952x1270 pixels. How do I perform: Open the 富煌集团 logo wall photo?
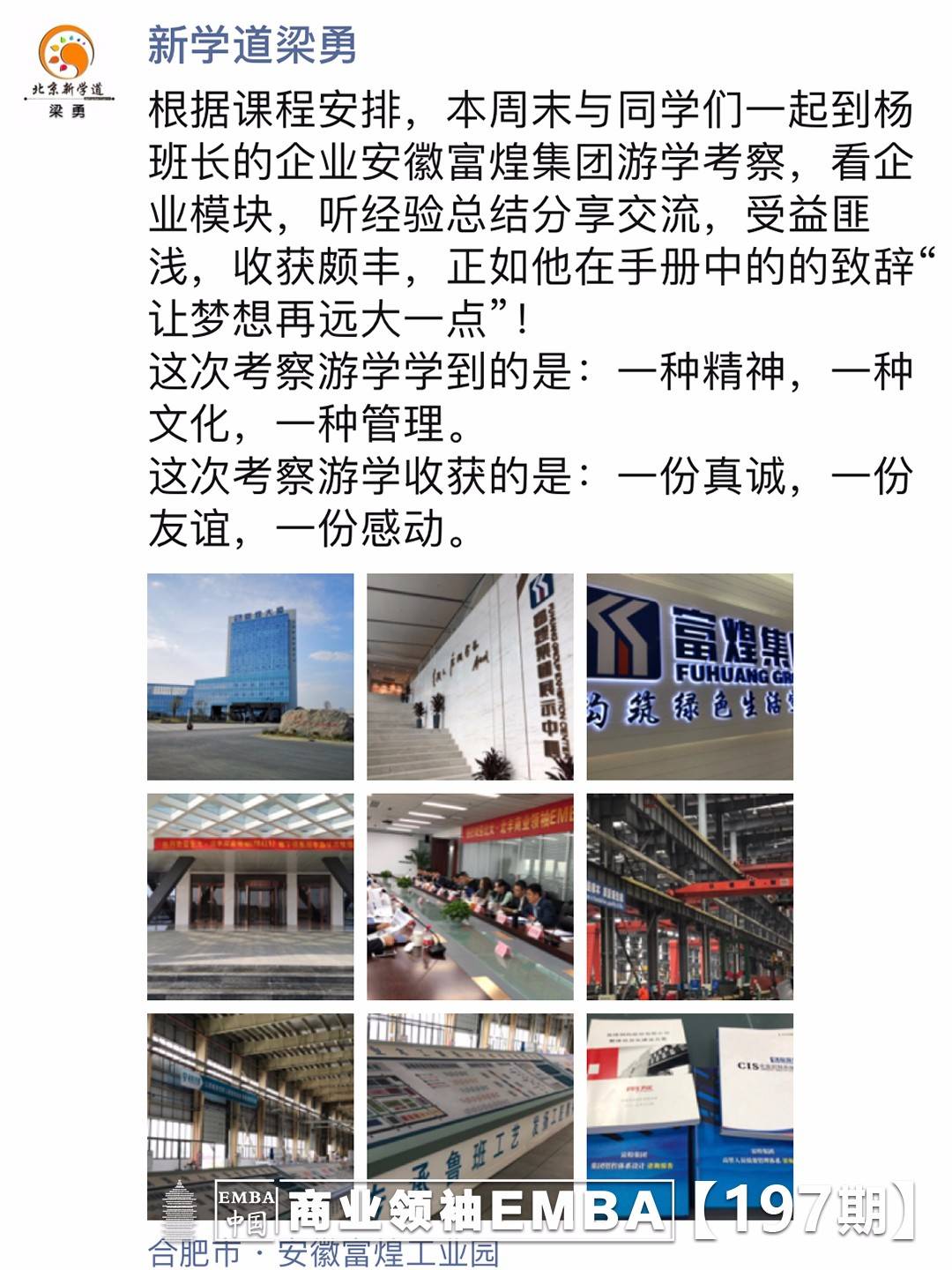coord(689,676)
